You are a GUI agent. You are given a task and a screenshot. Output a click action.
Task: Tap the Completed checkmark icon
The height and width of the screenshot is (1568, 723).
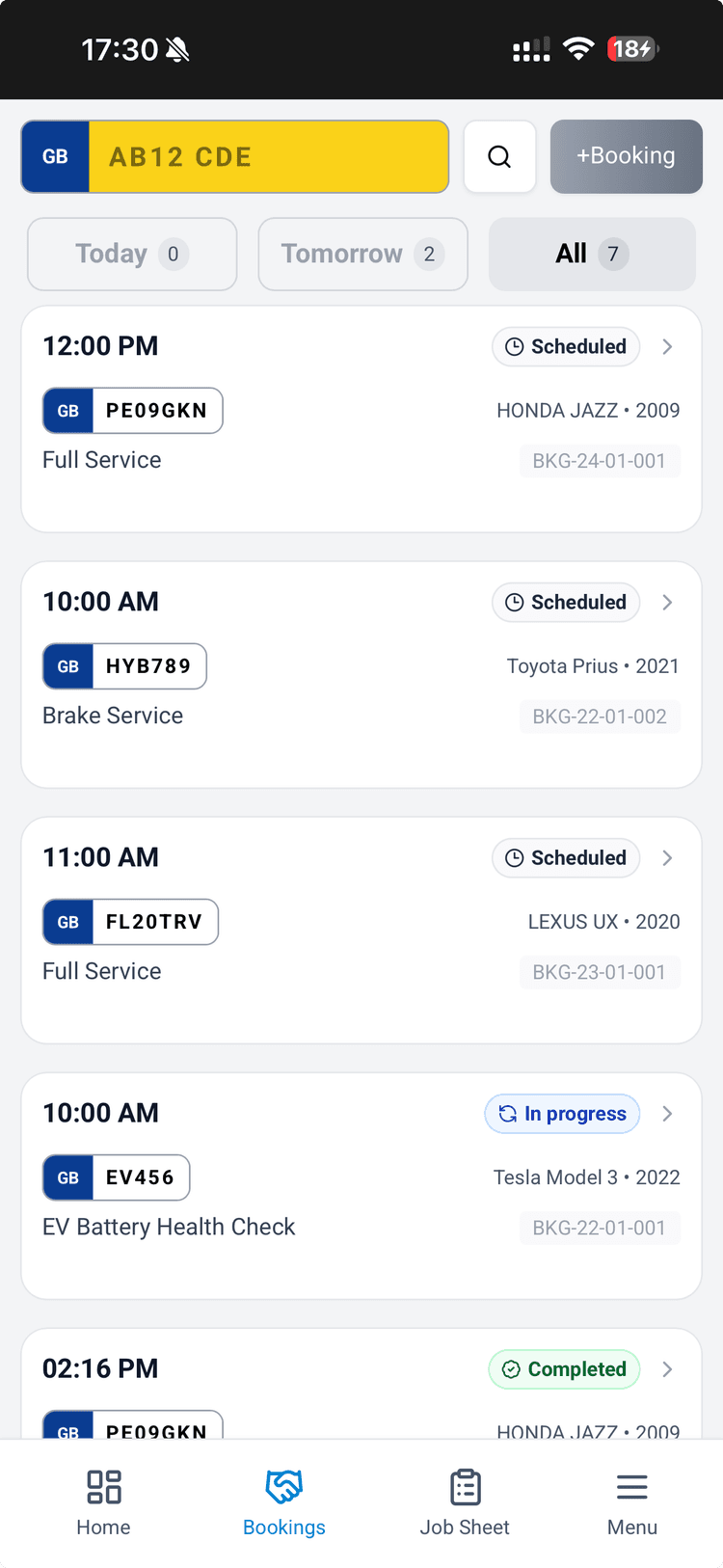[x=512, y=1368]
